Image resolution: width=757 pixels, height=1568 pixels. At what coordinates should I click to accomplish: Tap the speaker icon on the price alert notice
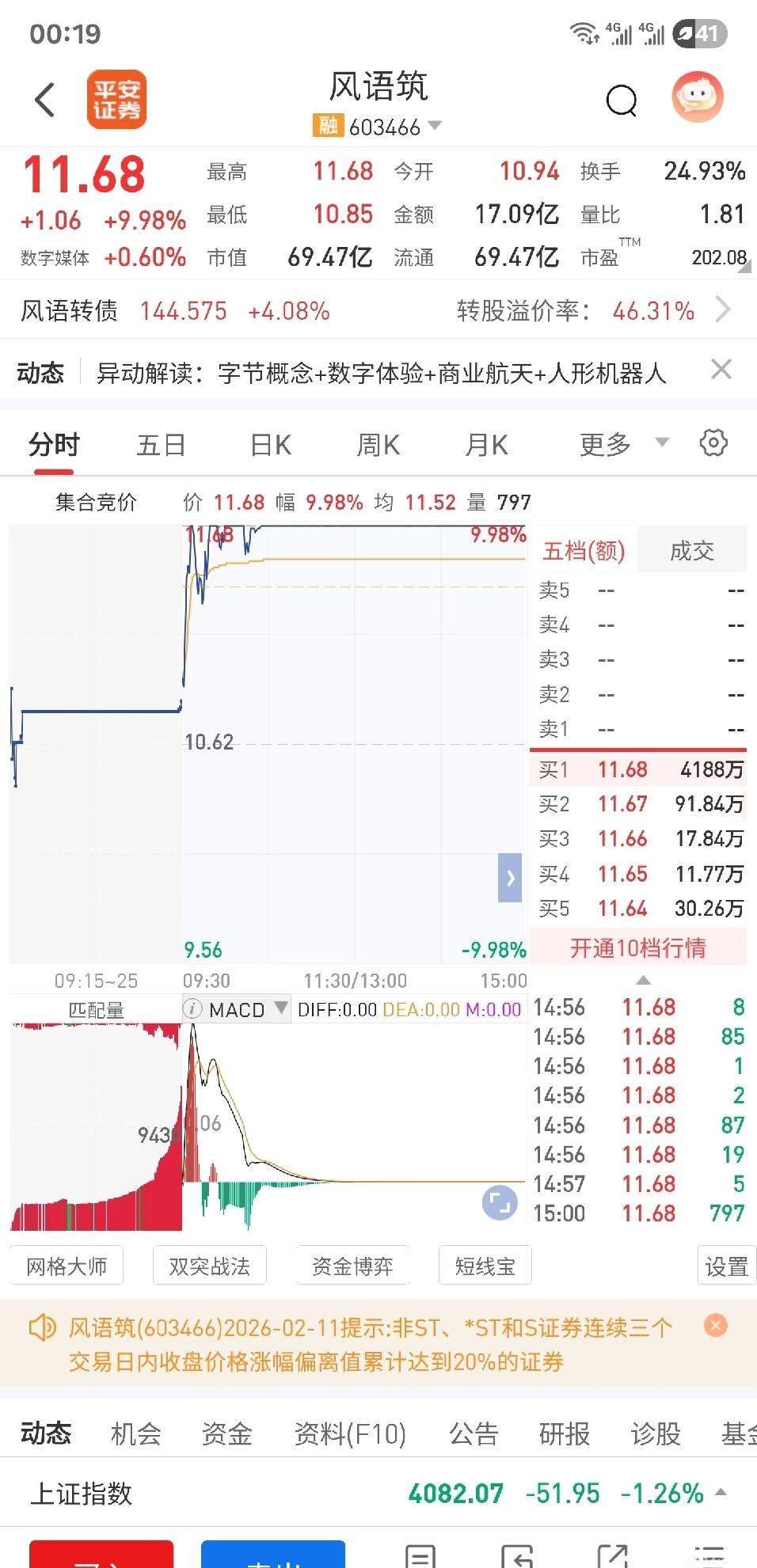coord(43,1328)
